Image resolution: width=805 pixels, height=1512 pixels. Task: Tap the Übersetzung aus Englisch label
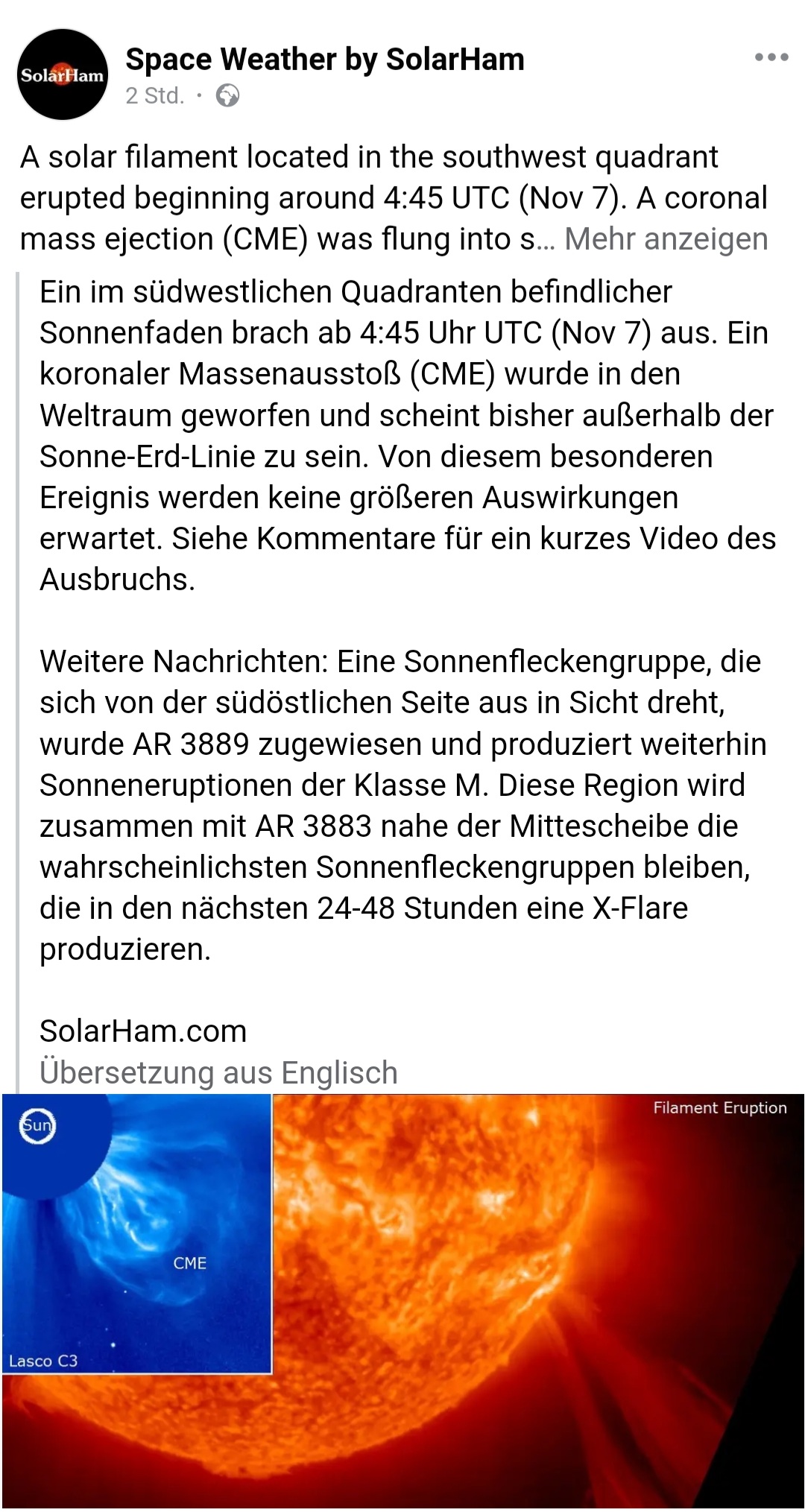coord(218,1072)
